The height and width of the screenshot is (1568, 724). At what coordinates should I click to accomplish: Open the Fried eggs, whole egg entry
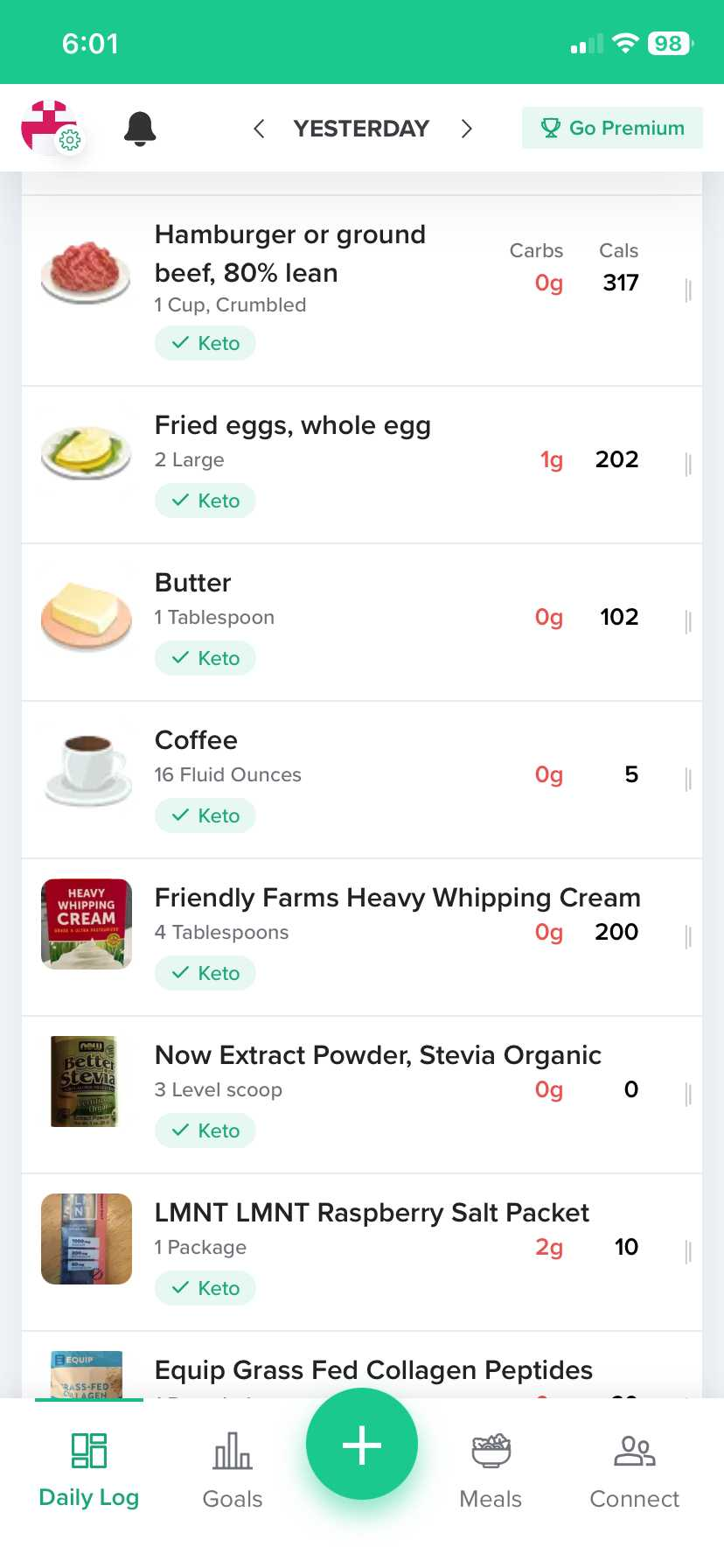tap(293, 426)
